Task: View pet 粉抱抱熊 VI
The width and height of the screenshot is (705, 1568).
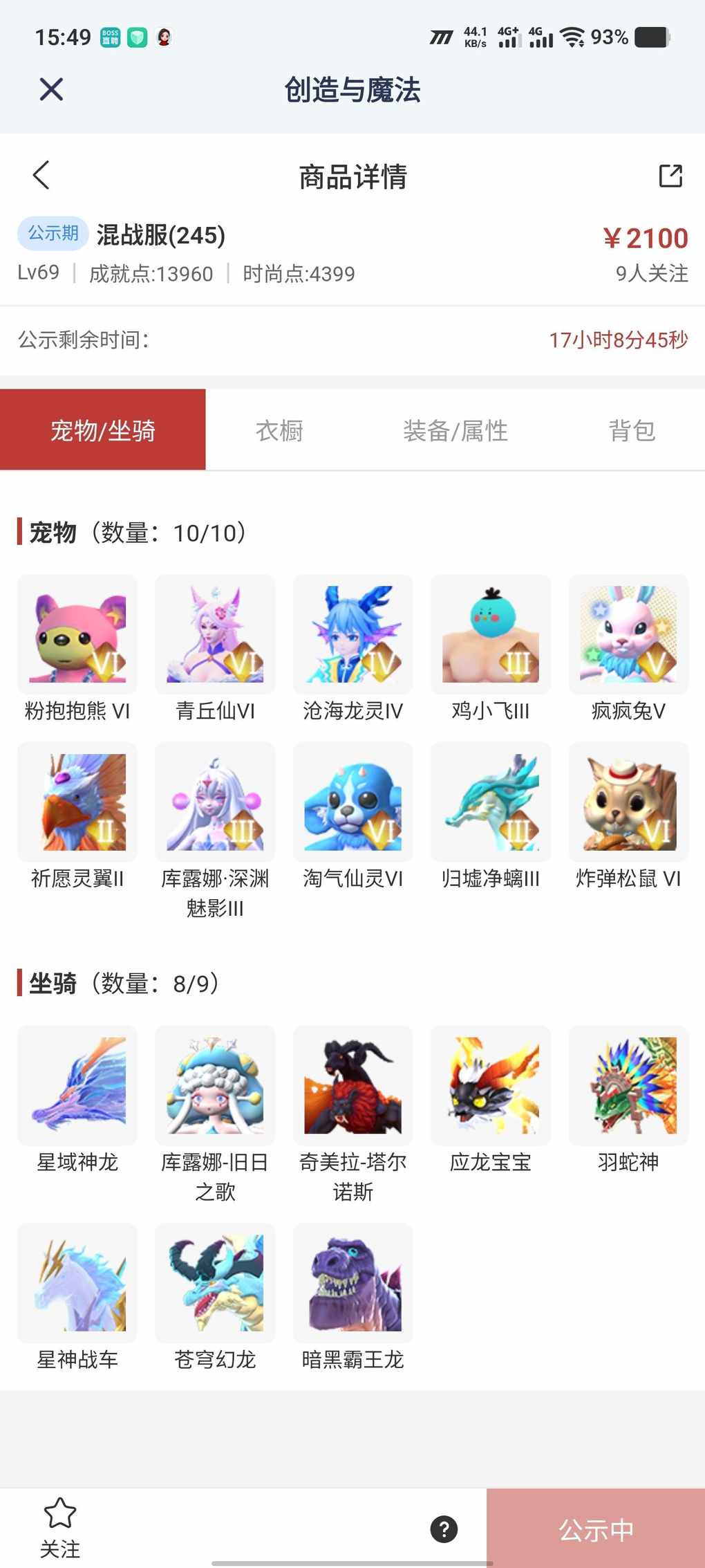Action: coord(77,635)
